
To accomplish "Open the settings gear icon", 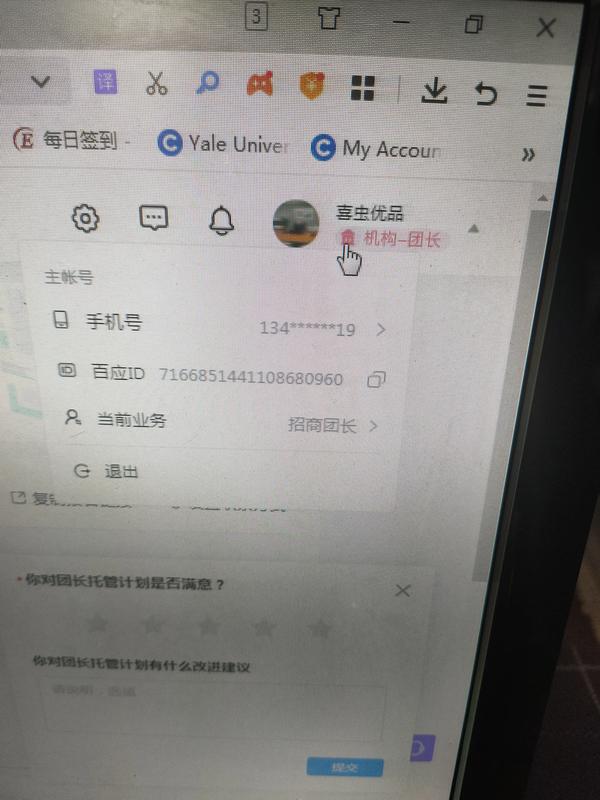I will [x=87, y=219].
